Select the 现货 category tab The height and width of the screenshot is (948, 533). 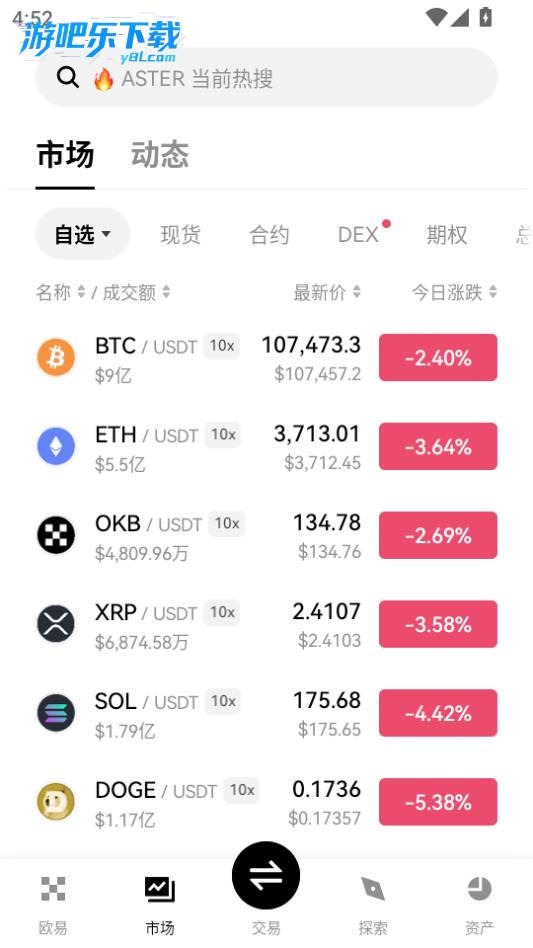[181, 235]
